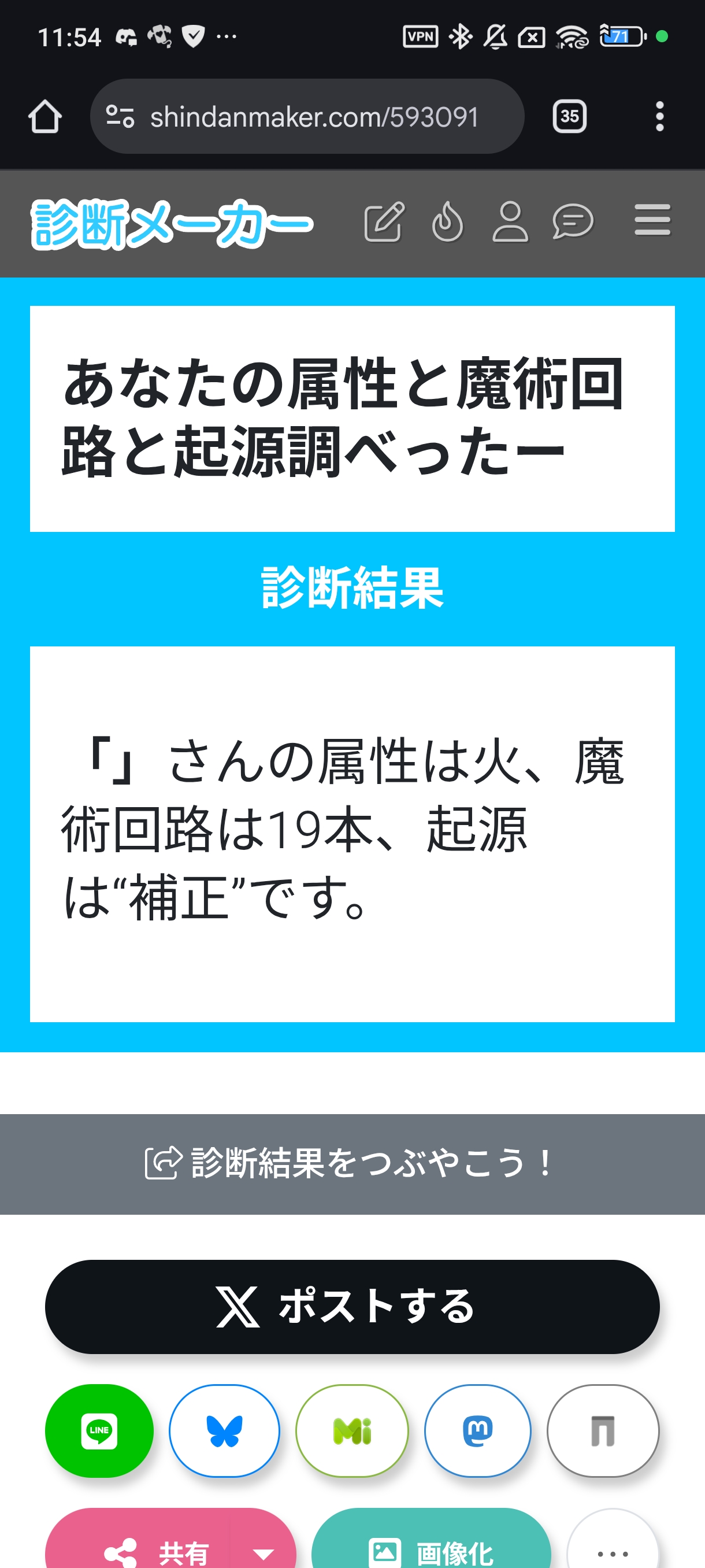
Task: Open the tab switcher showing 35 tabs
Action: [569, 116]
